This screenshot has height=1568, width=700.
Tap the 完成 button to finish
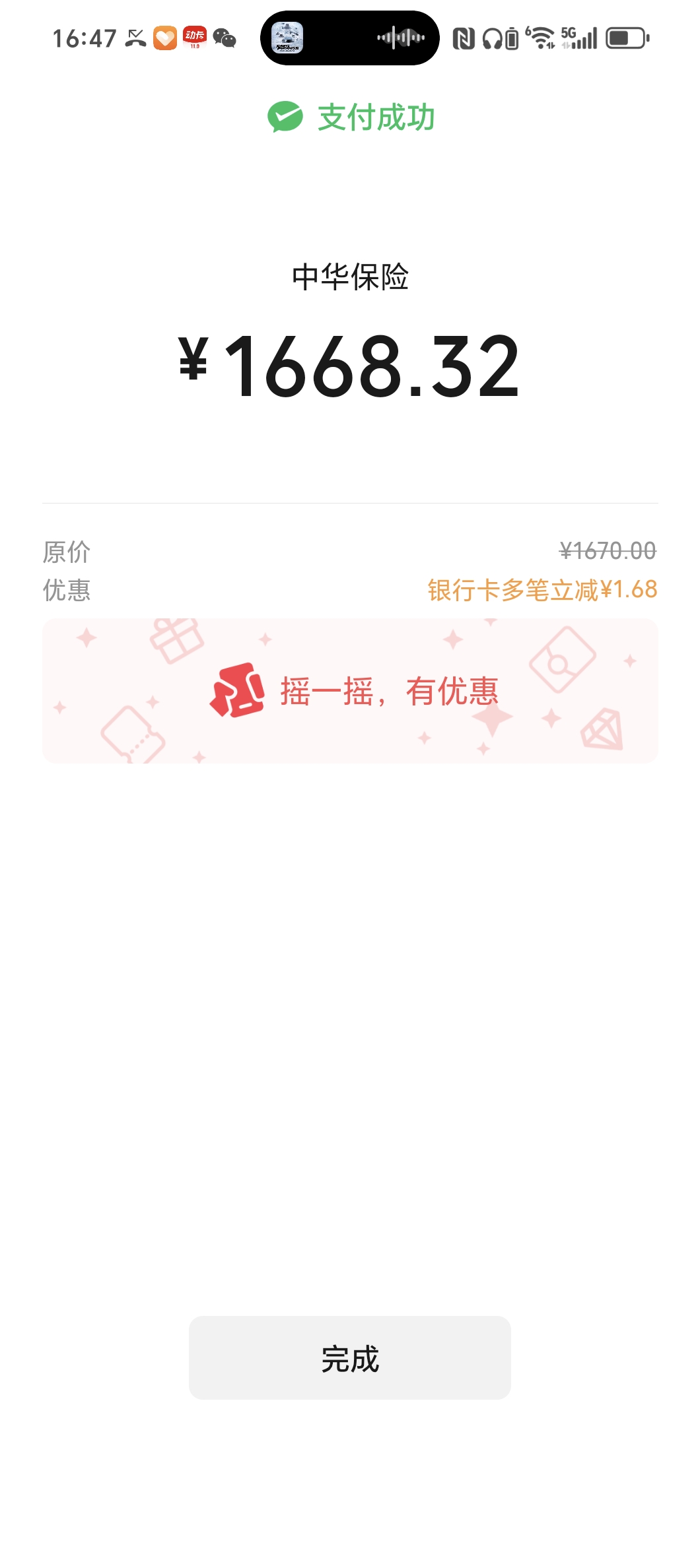(349, 1357)
